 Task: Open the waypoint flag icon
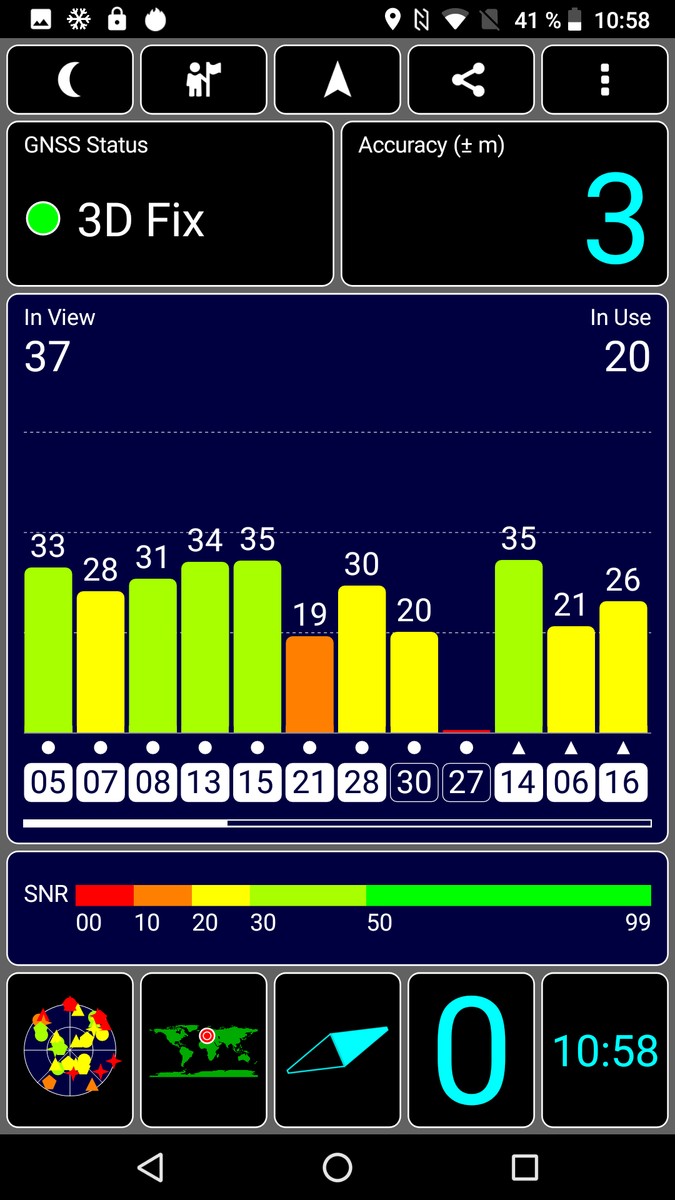coord(204,80)
